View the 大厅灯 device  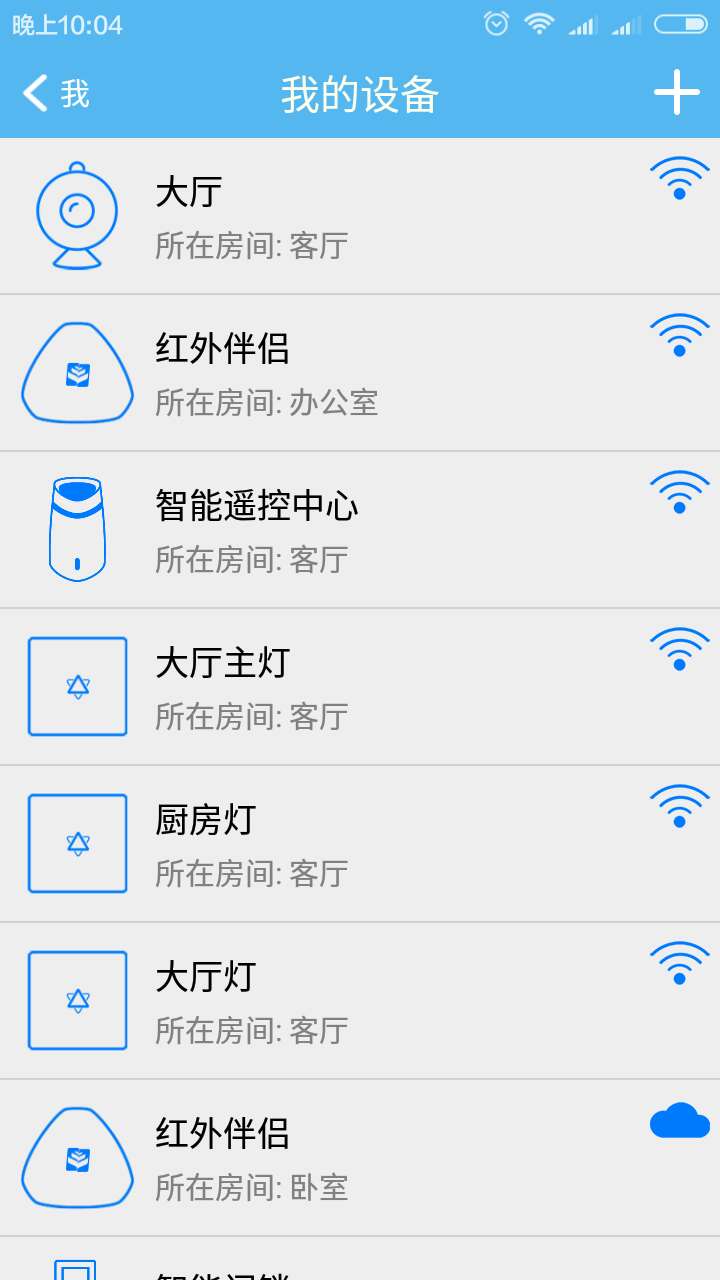[360, 1002]
